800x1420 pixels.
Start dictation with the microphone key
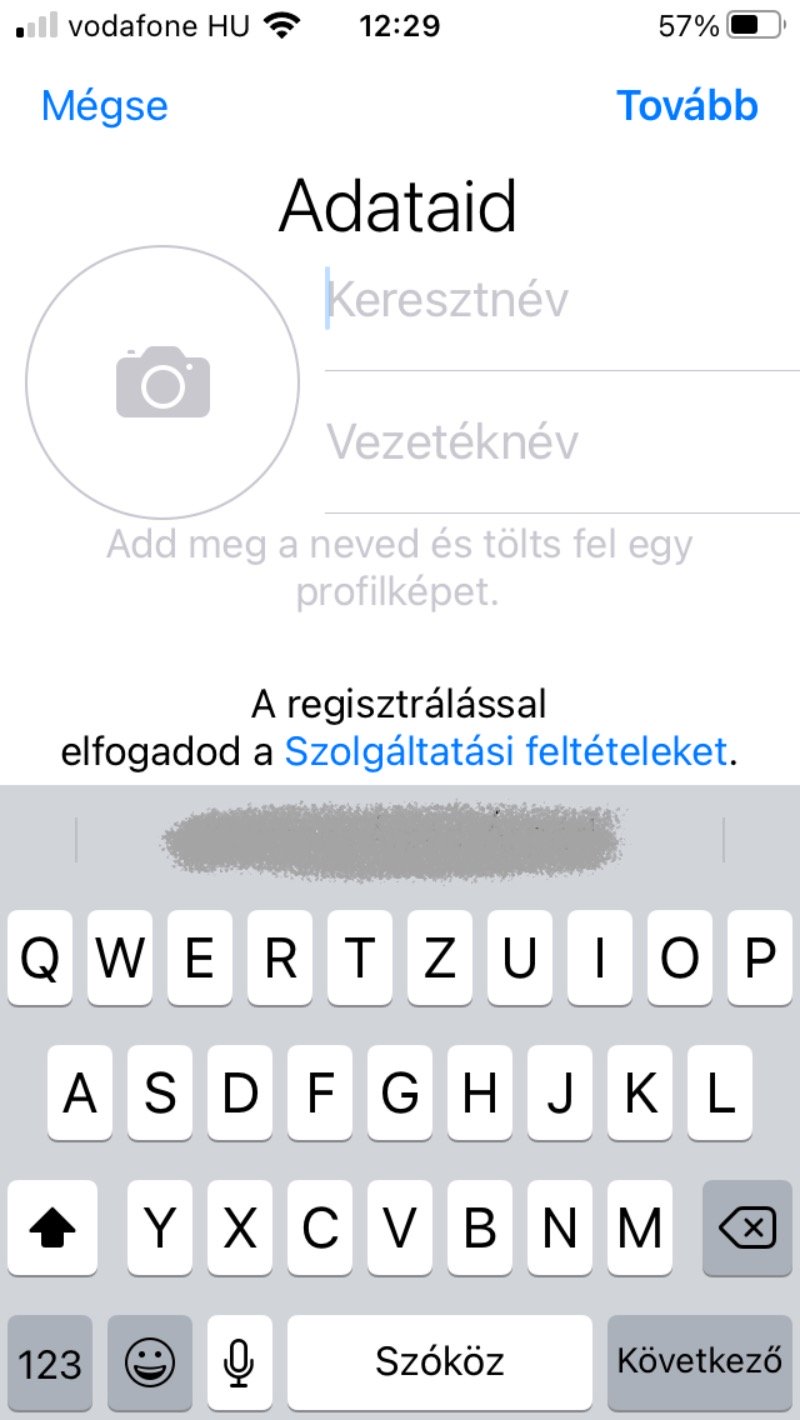[239, 1361]
